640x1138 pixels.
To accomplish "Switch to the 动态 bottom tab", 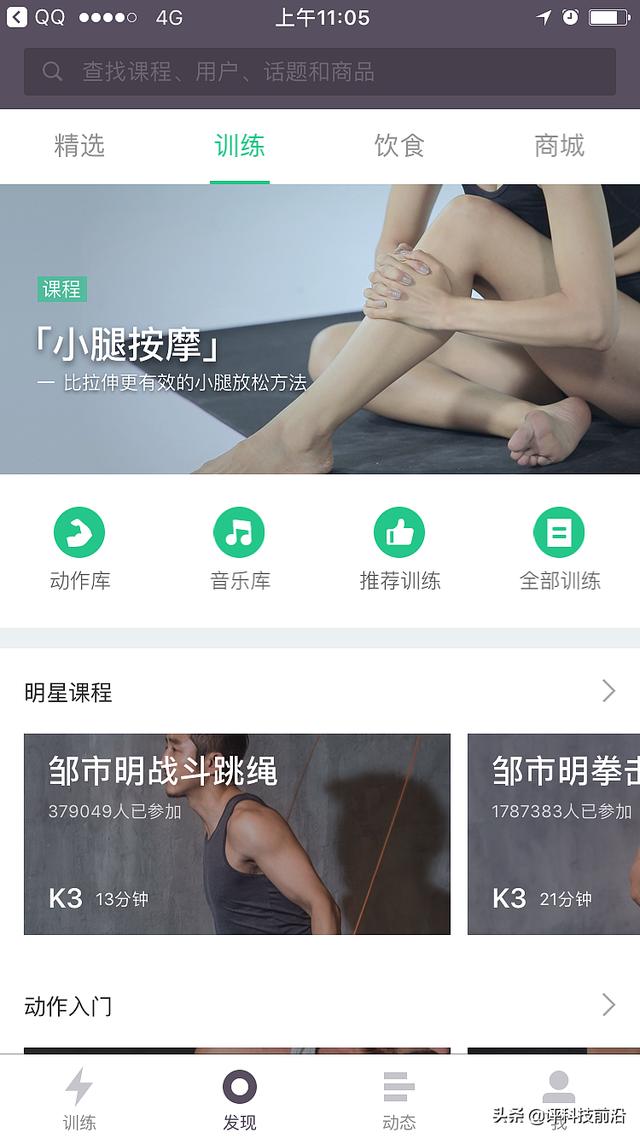I will [x=400, y=1098].
